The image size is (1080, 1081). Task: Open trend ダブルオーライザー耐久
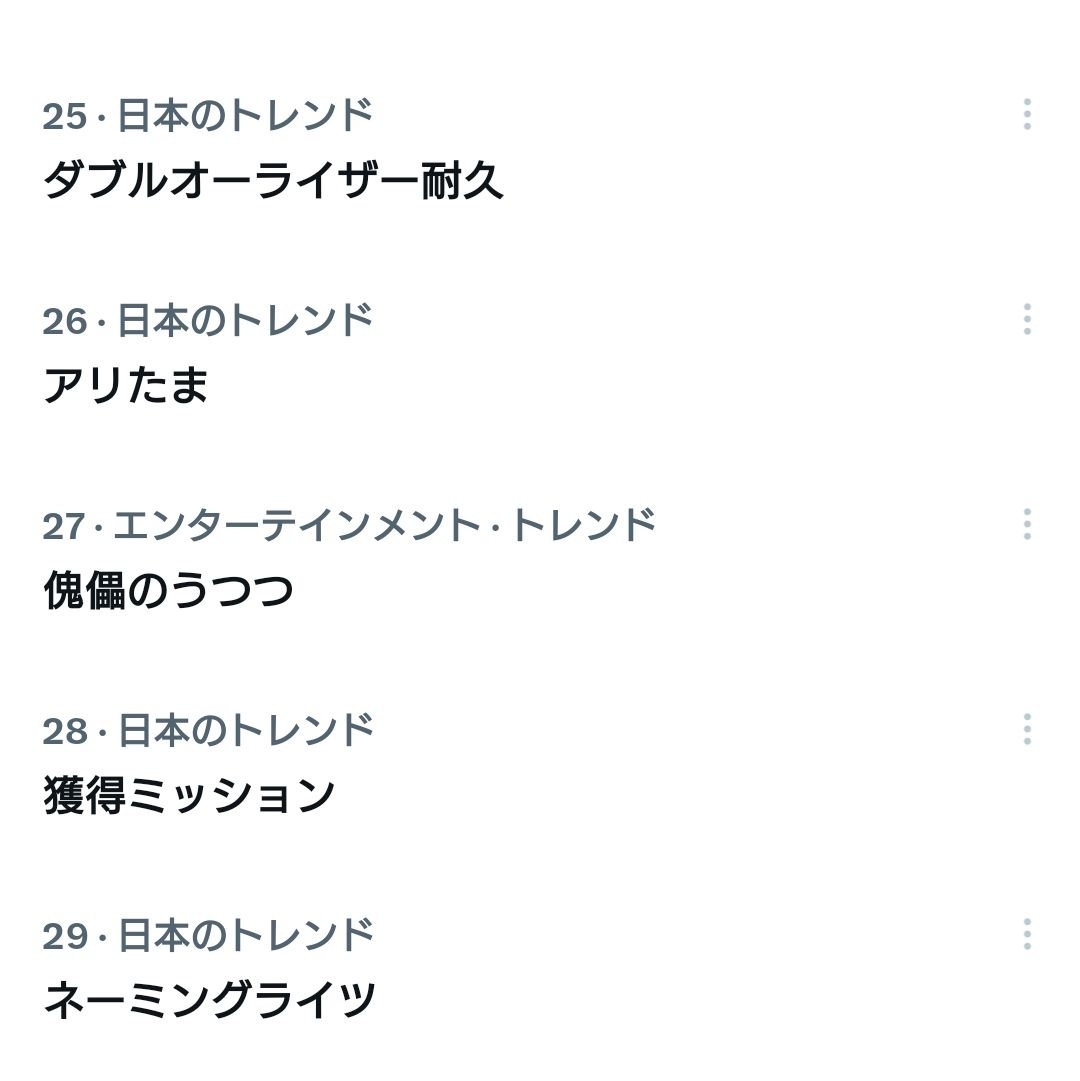[x=273, y=181]
